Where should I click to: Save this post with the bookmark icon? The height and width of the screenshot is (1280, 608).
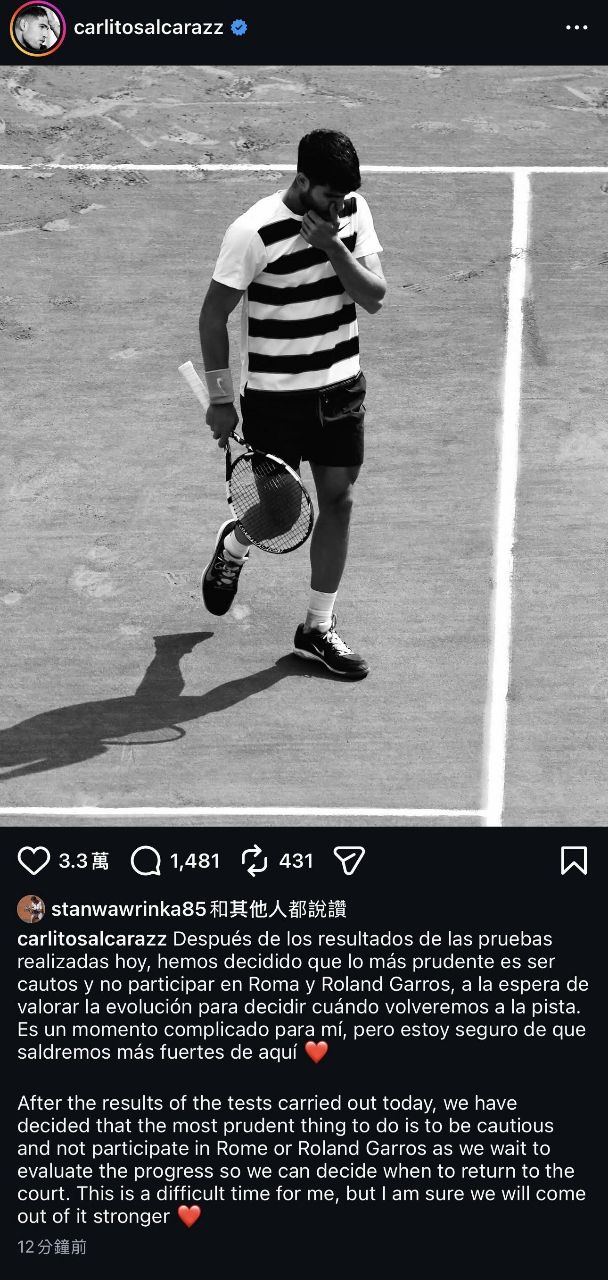[574, 860]
